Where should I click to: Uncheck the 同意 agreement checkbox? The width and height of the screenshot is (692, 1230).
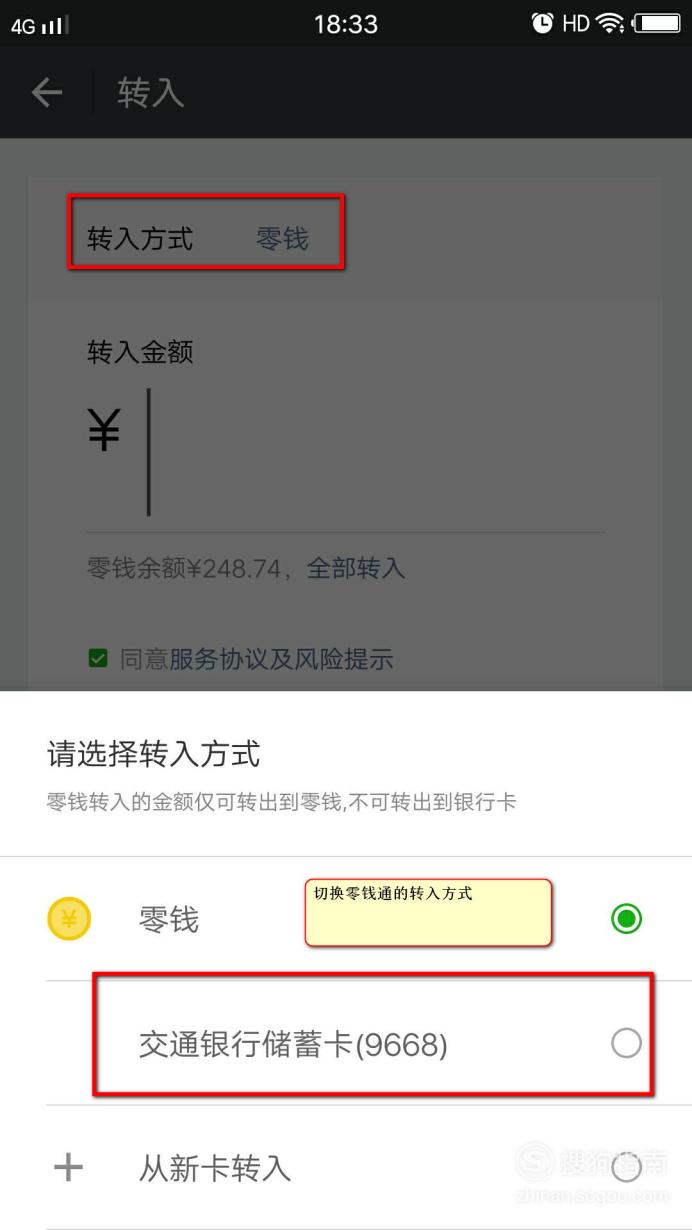[98, 658]
